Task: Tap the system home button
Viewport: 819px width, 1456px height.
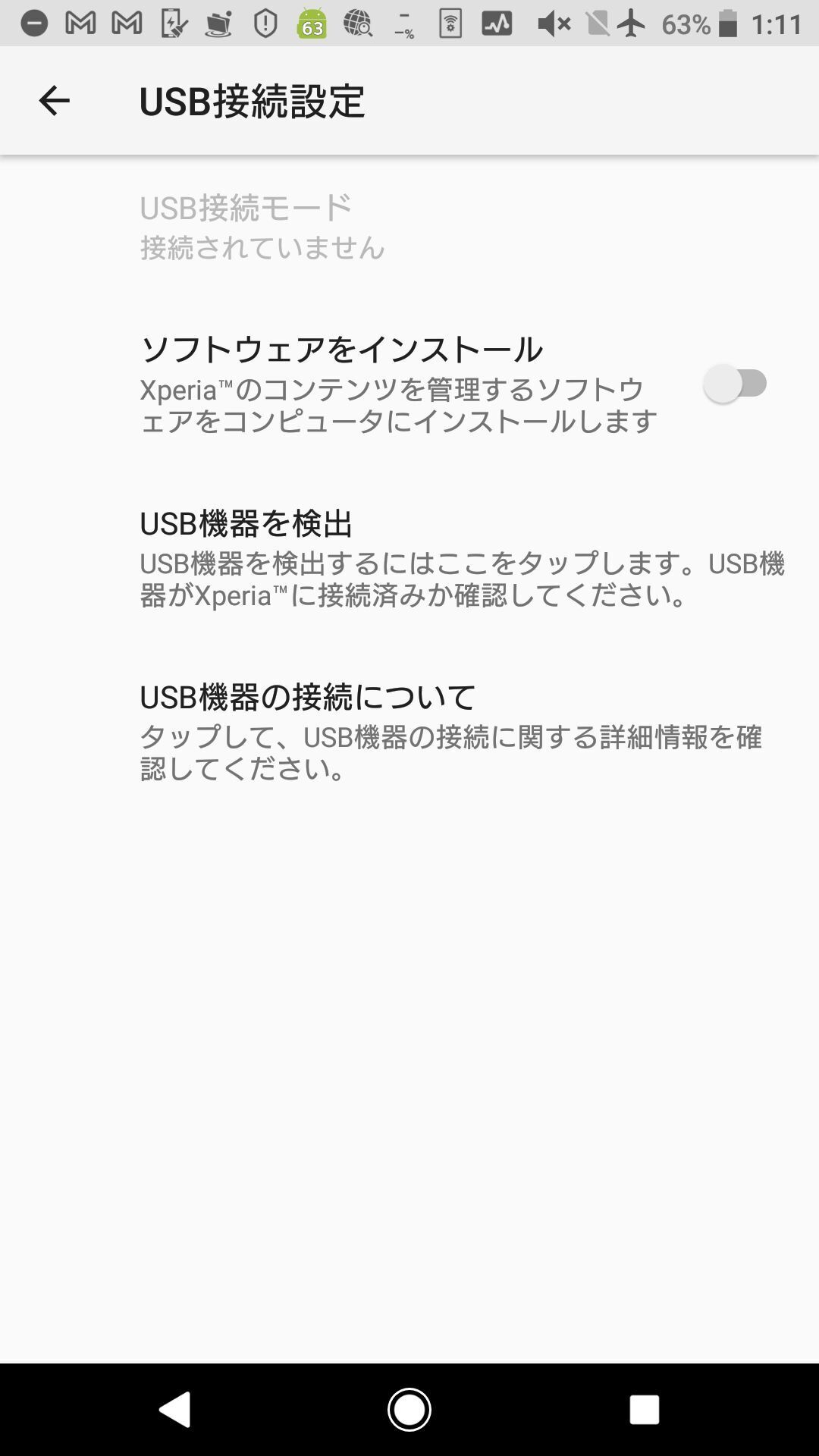Action: (x=409, y=1410)
